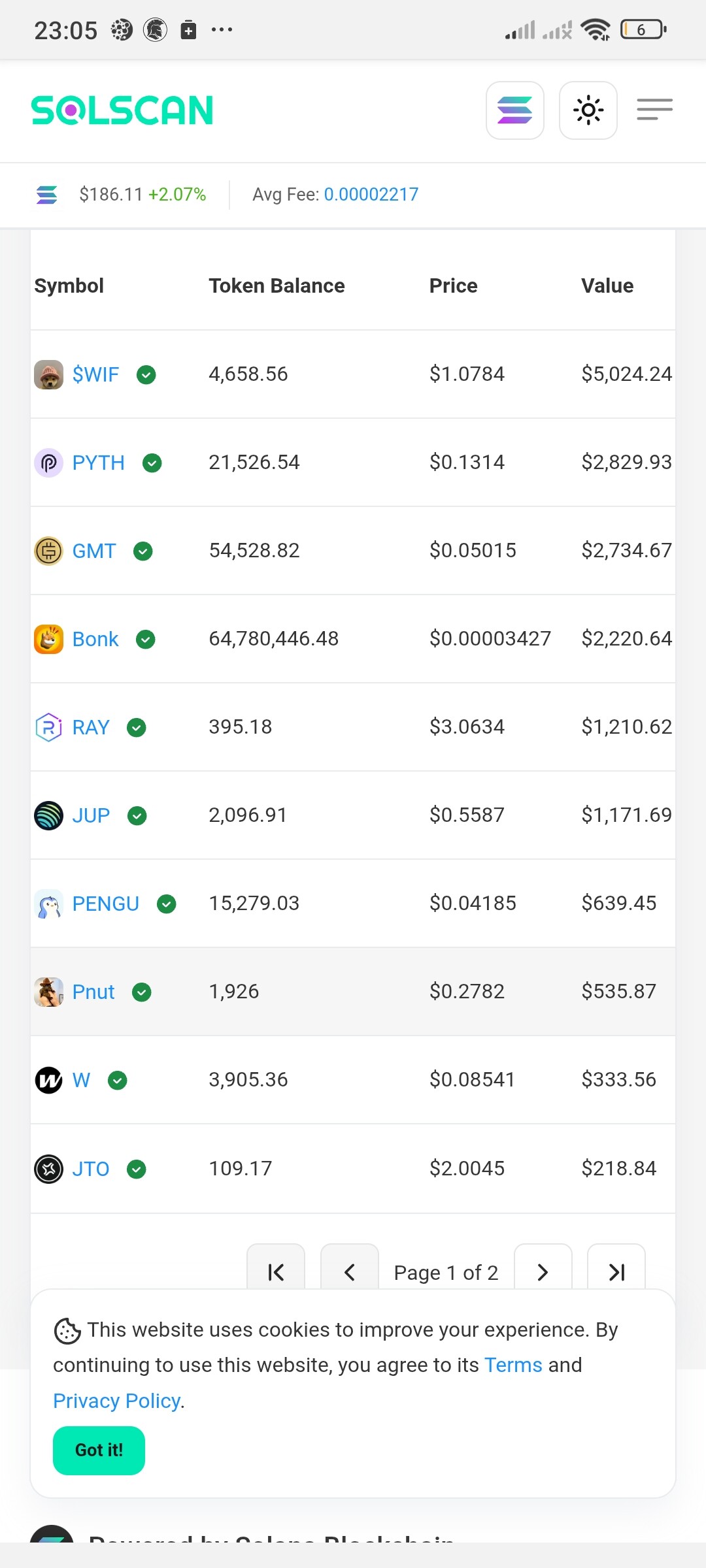This screenshot has height=1568, width=706.
Task: Open the Pnut token link
Action: pos(93,992)
